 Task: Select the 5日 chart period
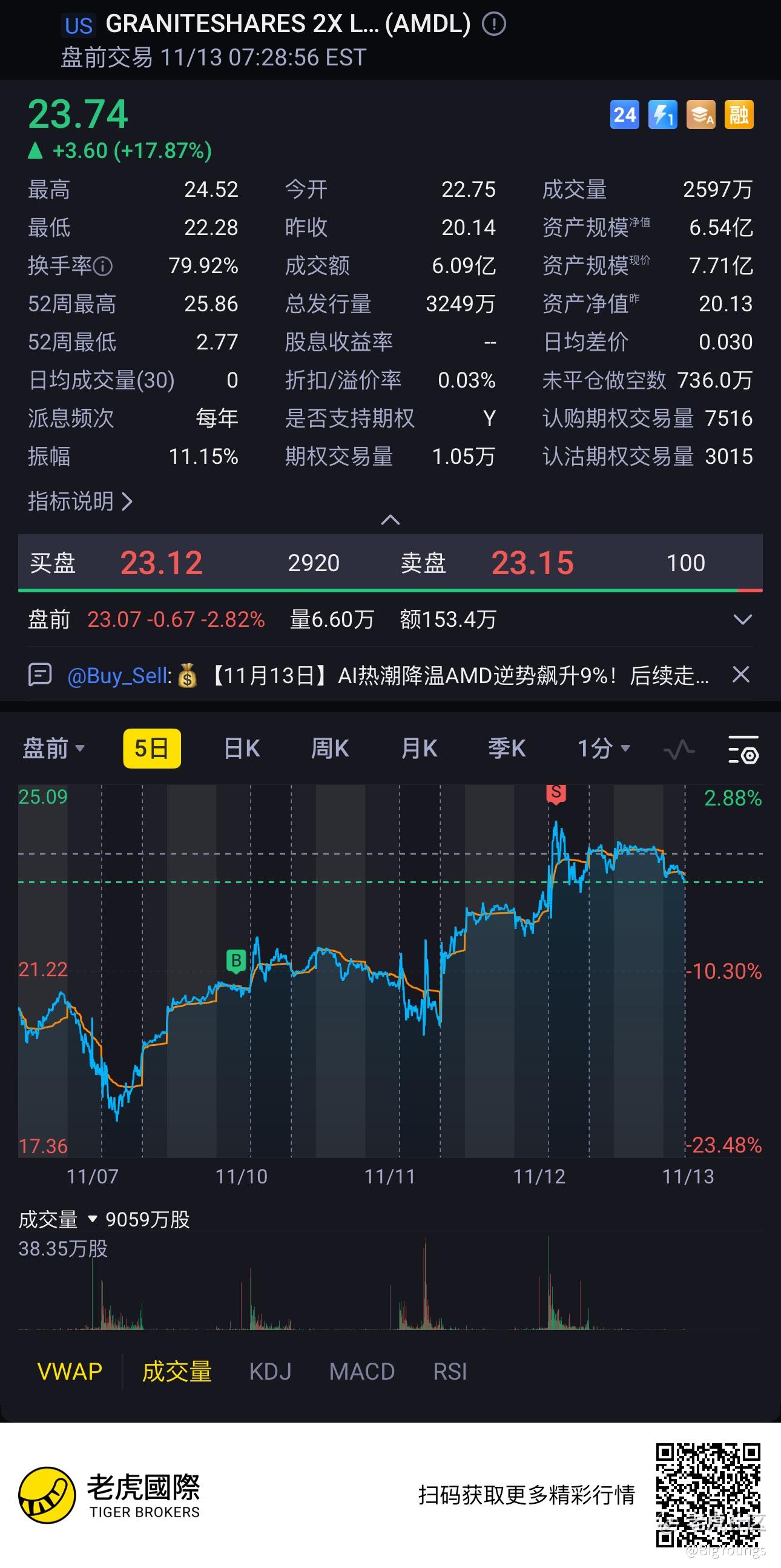[x=151, y=748]
